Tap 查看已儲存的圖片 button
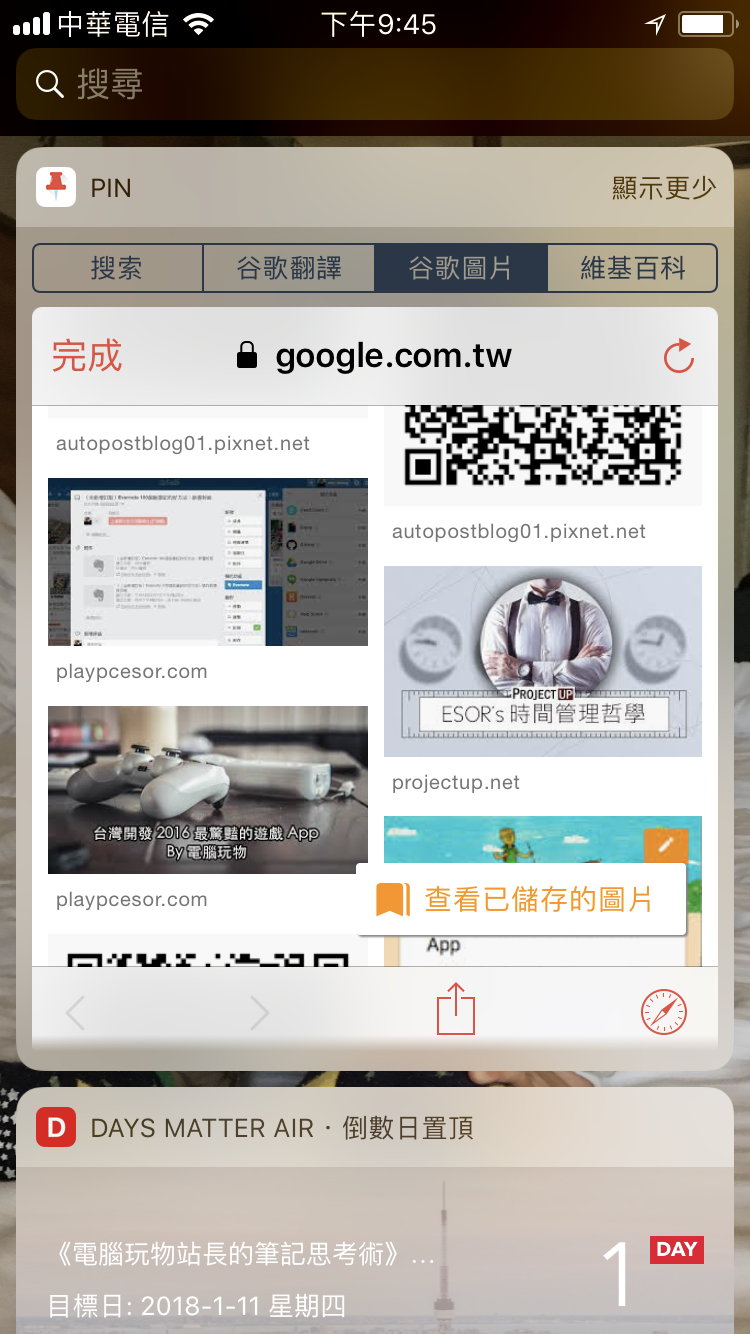750x1334 pixels. (521, 899)
